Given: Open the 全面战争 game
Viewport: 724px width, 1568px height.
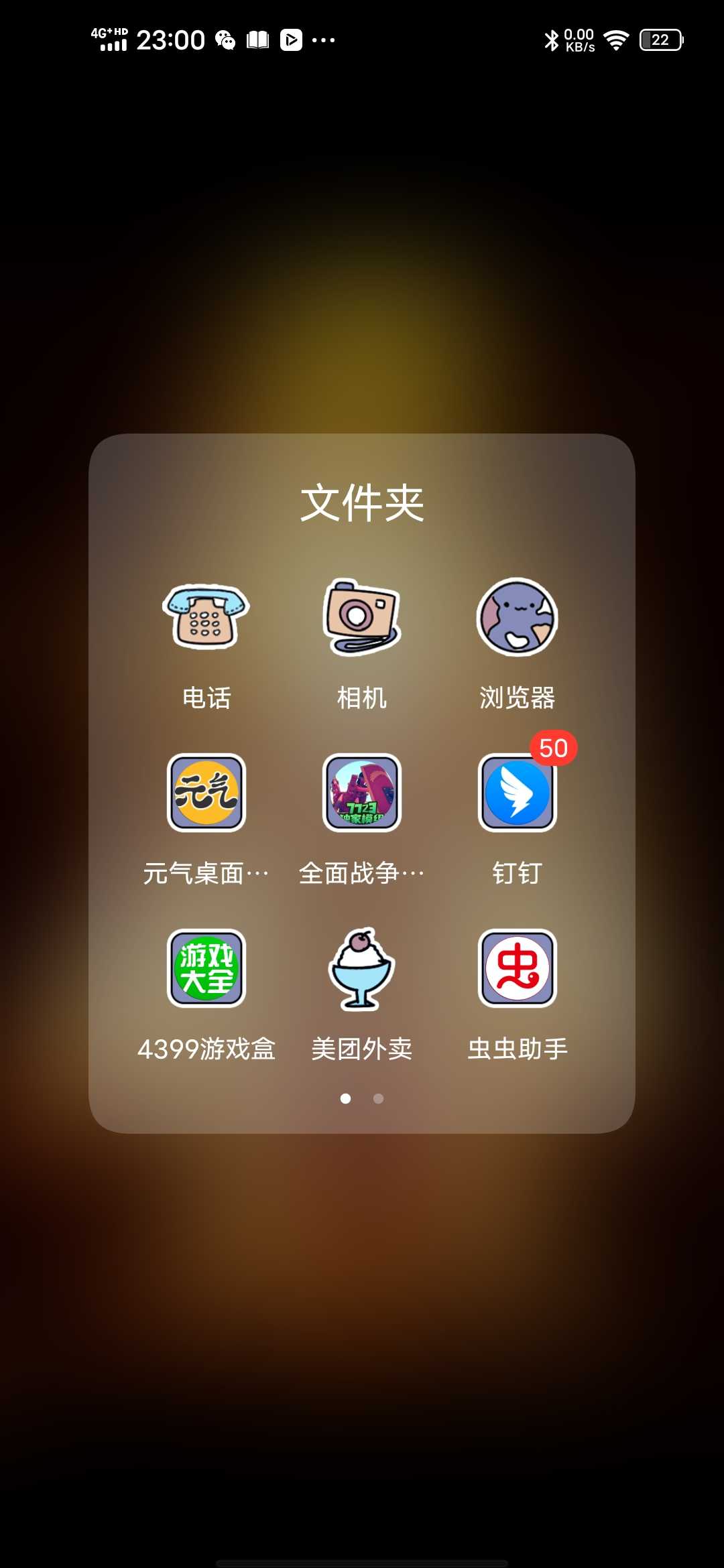Looking at the screenshot, I should coord(362,793).
